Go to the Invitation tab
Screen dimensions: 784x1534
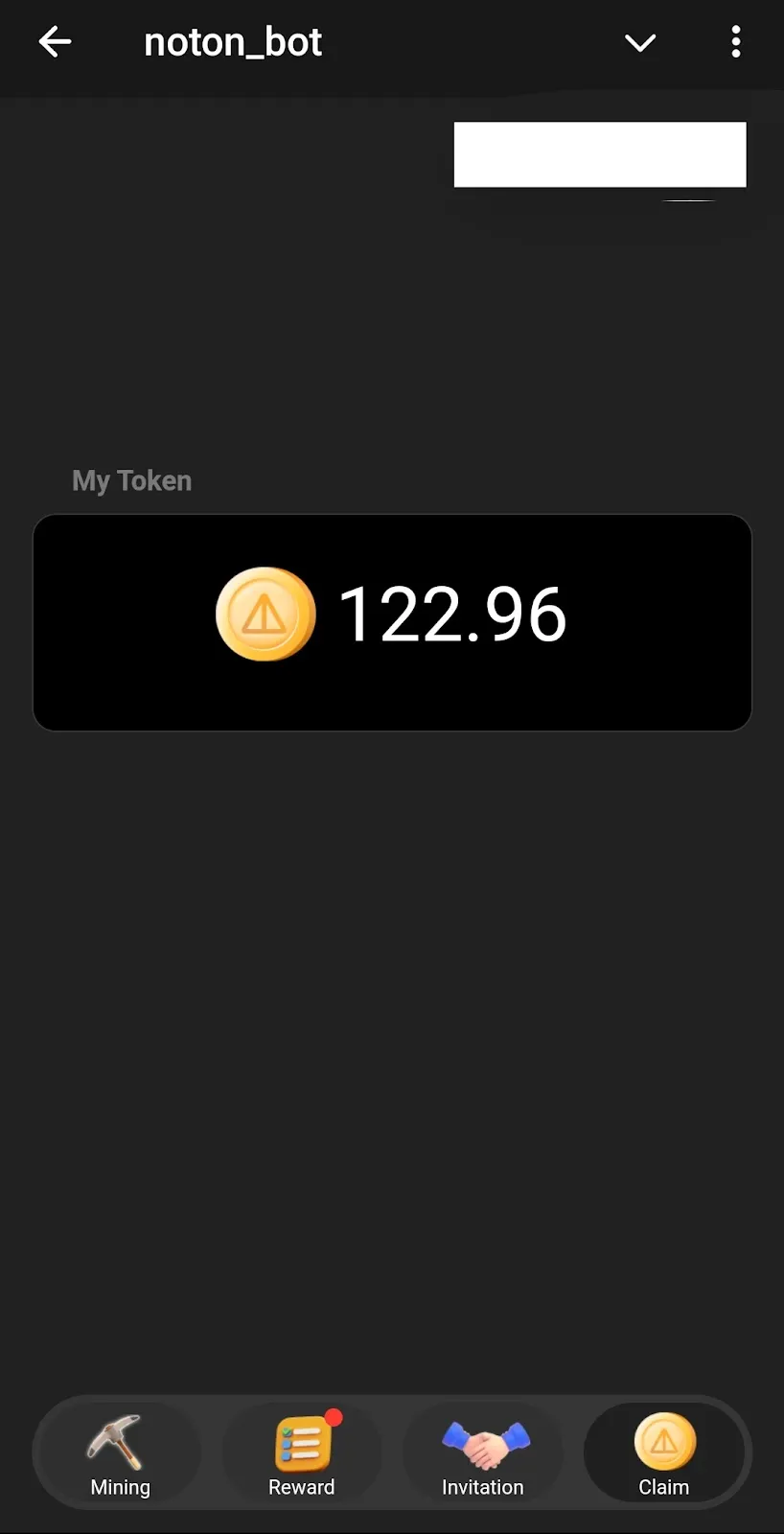click(483, 1454)
